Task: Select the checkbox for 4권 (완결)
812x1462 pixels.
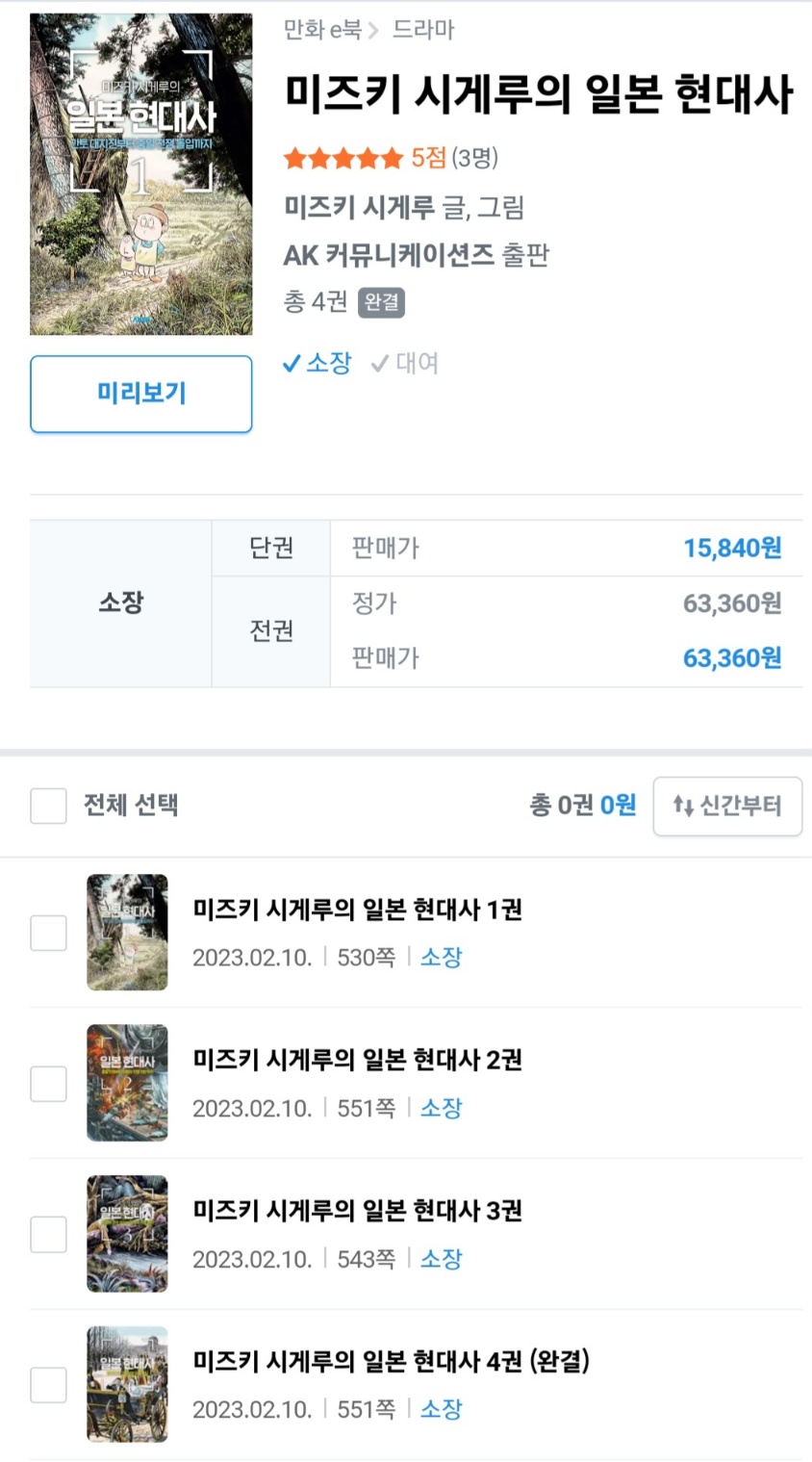Action: (x=48, y=1385)
